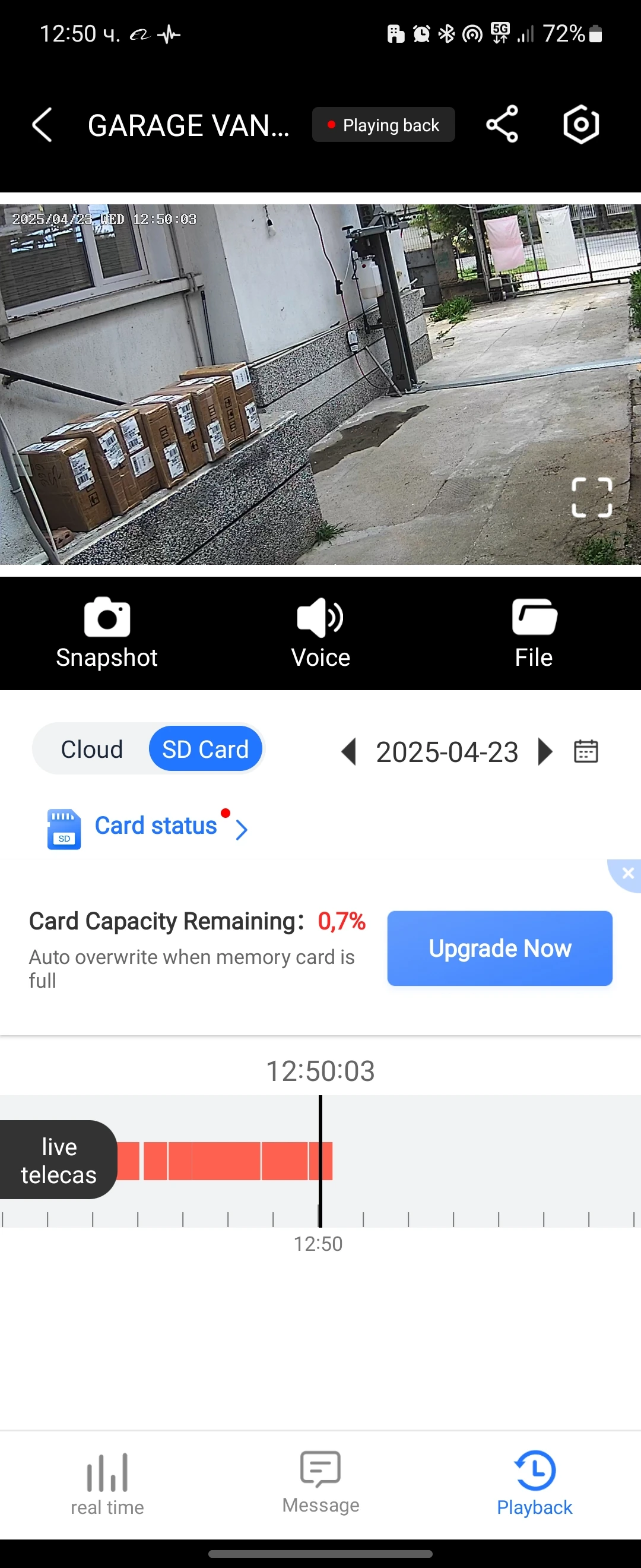Open the calendar date picker

tap(586, 752)
